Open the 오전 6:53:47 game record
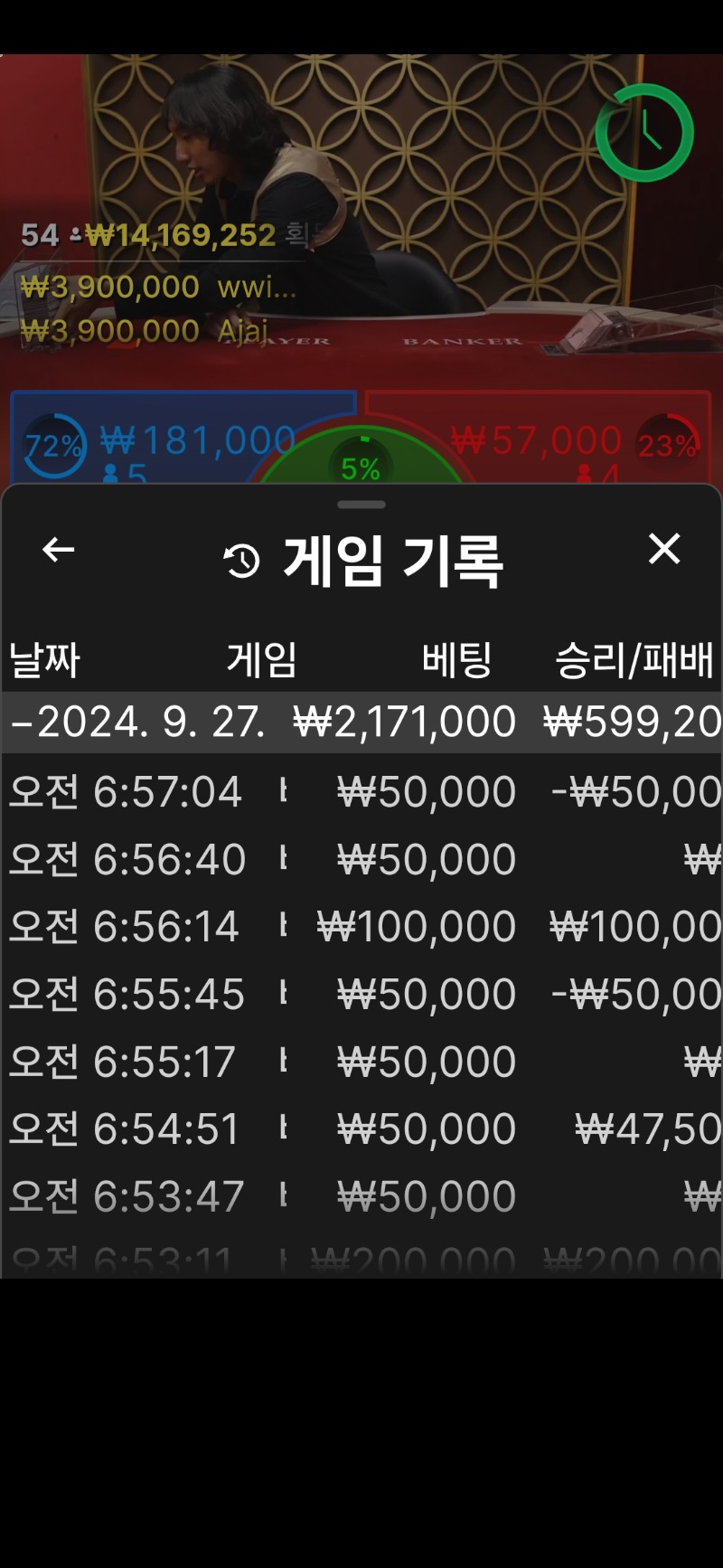 [x=361, y=1196]
